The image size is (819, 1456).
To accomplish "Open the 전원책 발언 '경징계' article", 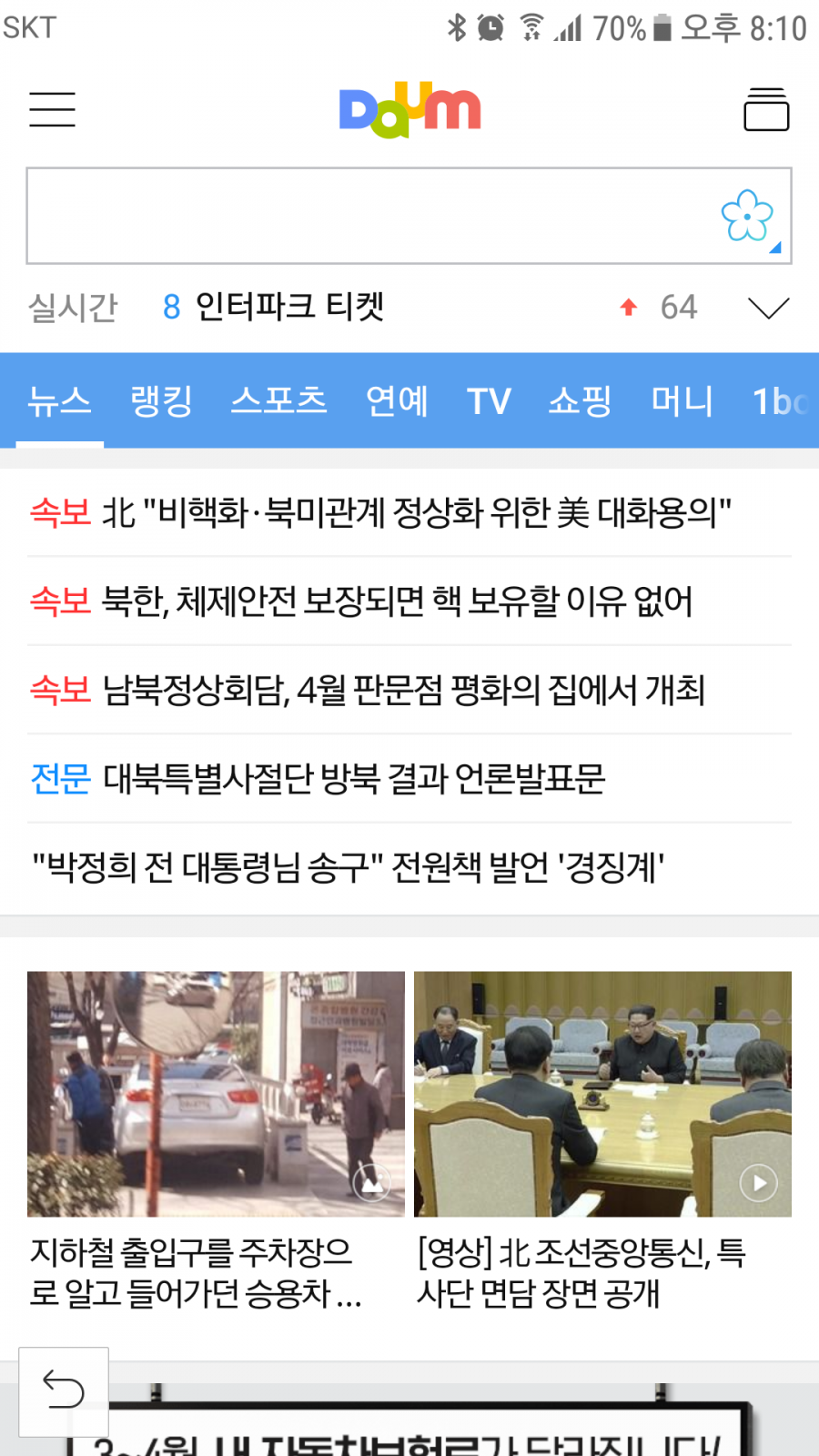I will pos(348,867).
